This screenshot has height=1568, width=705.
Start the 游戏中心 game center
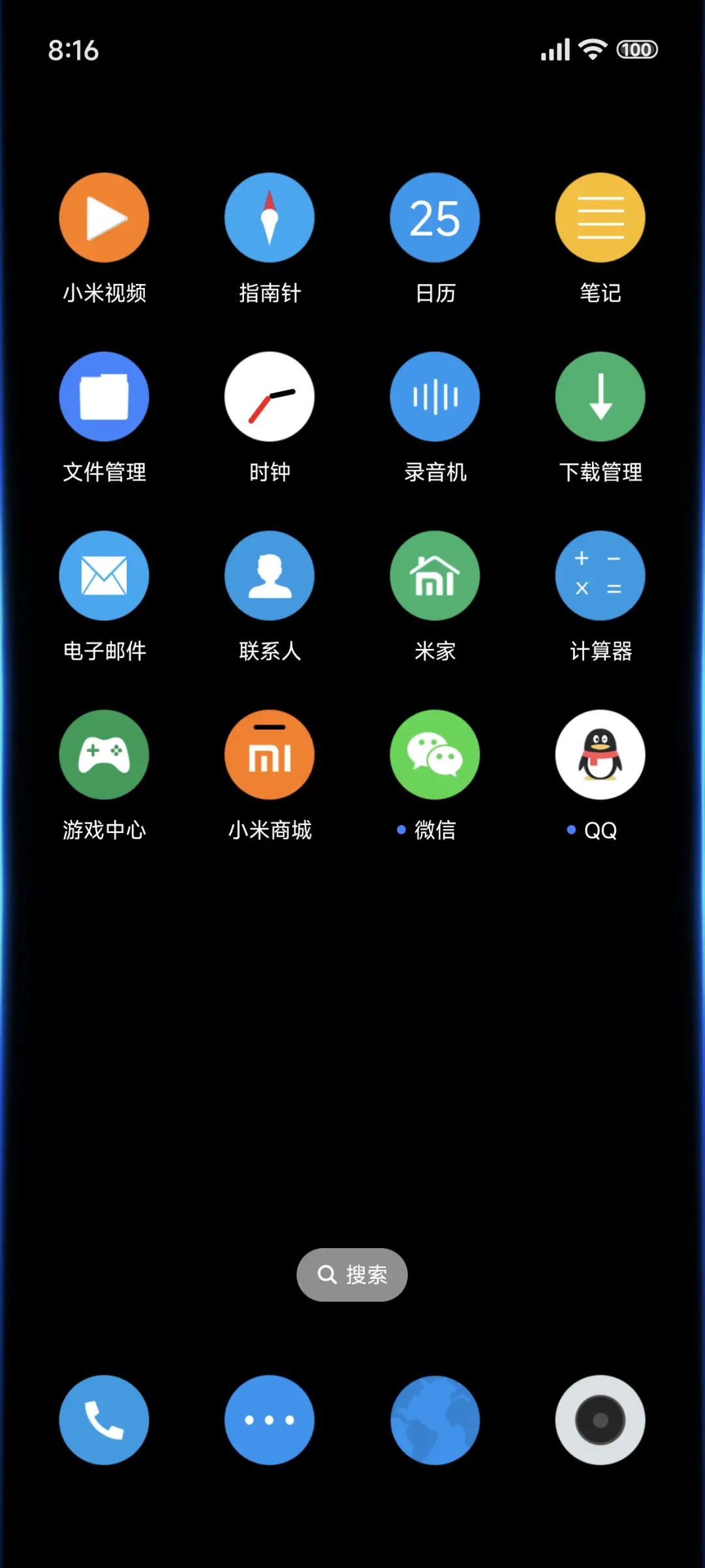pos(104,754)
